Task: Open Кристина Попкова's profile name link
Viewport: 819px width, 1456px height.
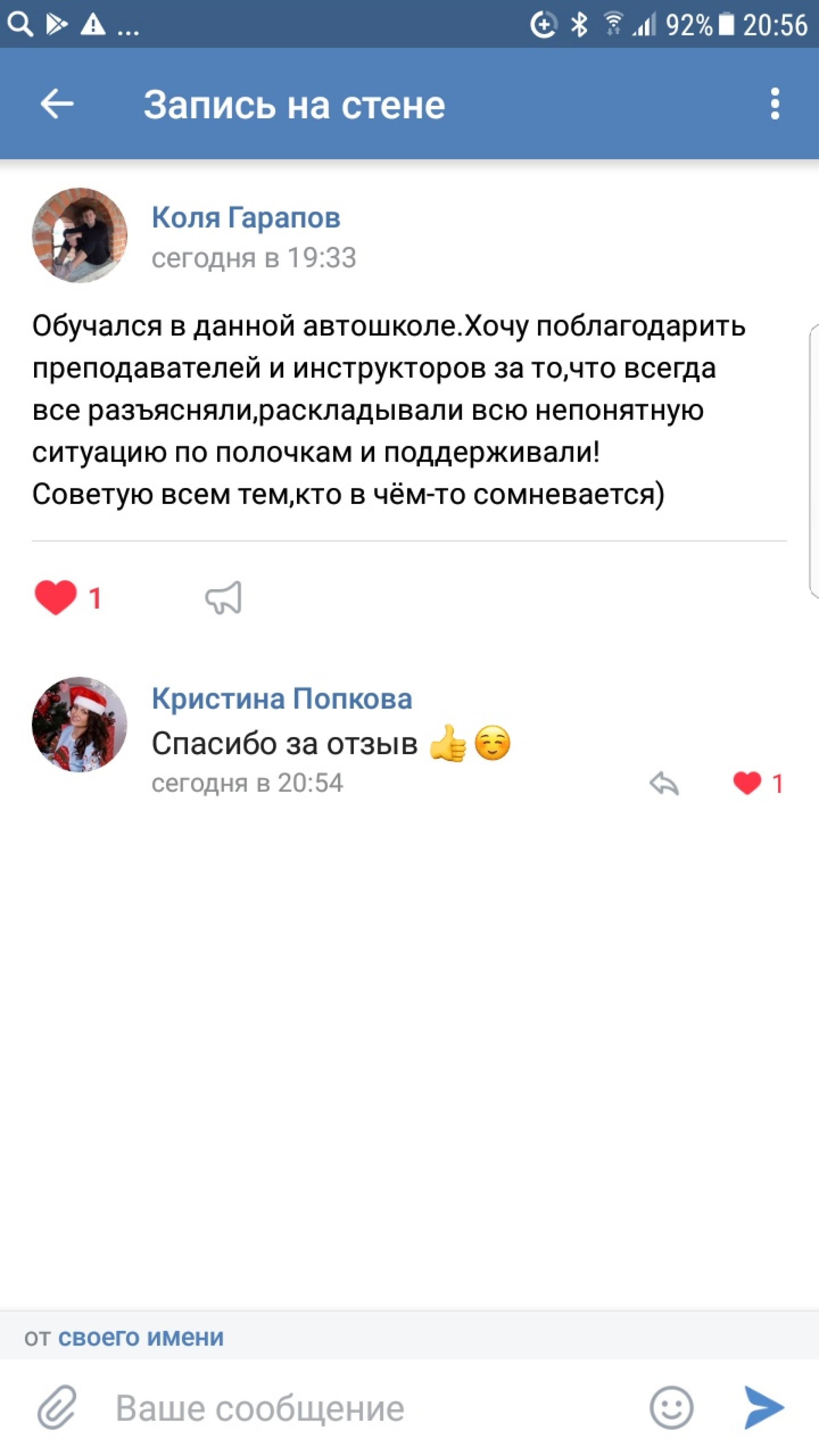Action: (x=282, y=699)
